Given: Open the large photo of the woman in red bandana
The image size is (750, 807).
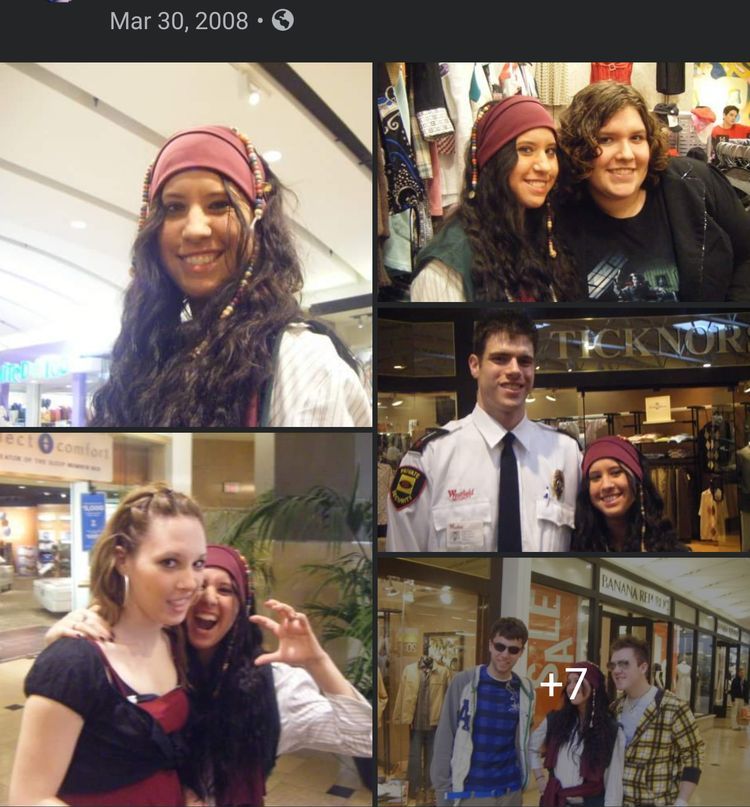Looking at the screenshot, I should 186,245.
